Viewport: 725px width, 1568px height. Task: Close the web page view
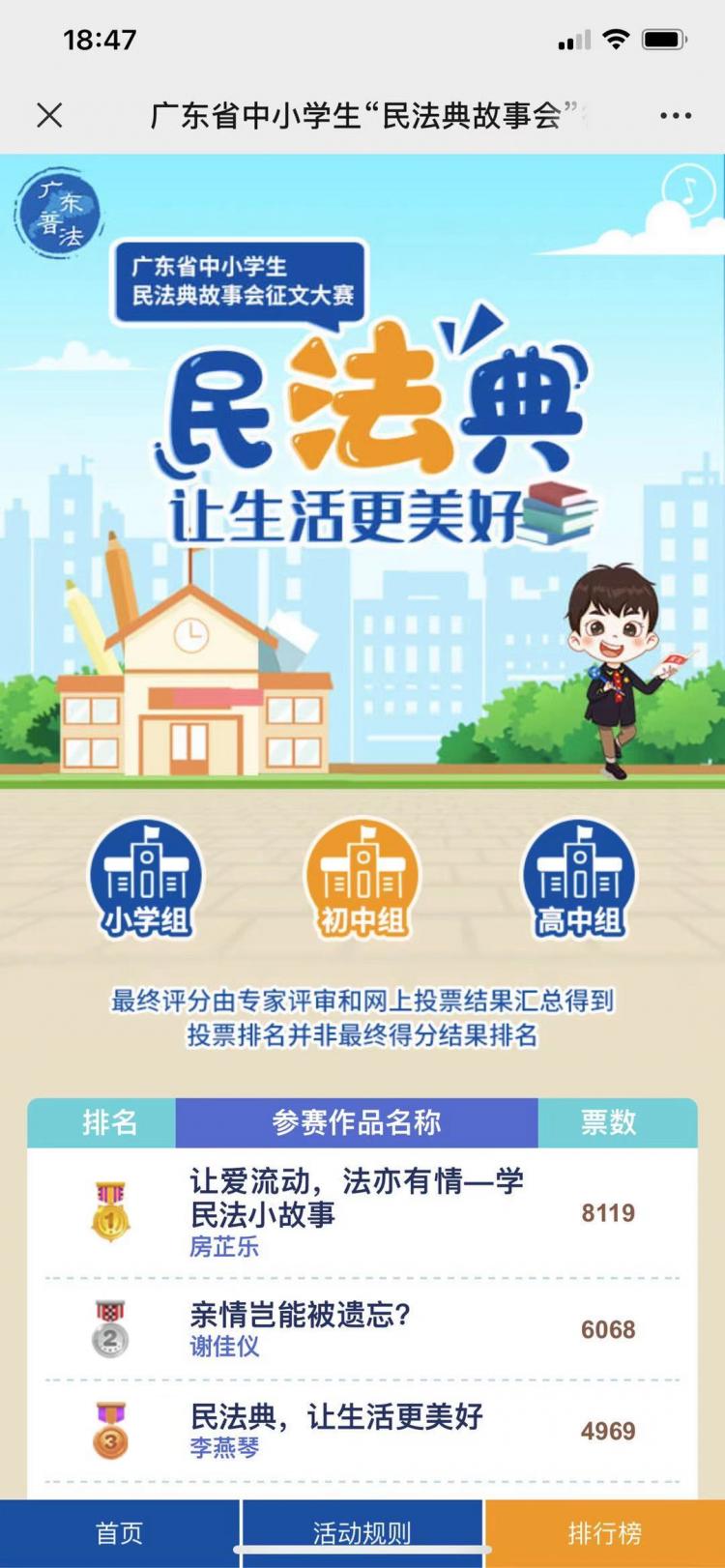tap(49, 115)
